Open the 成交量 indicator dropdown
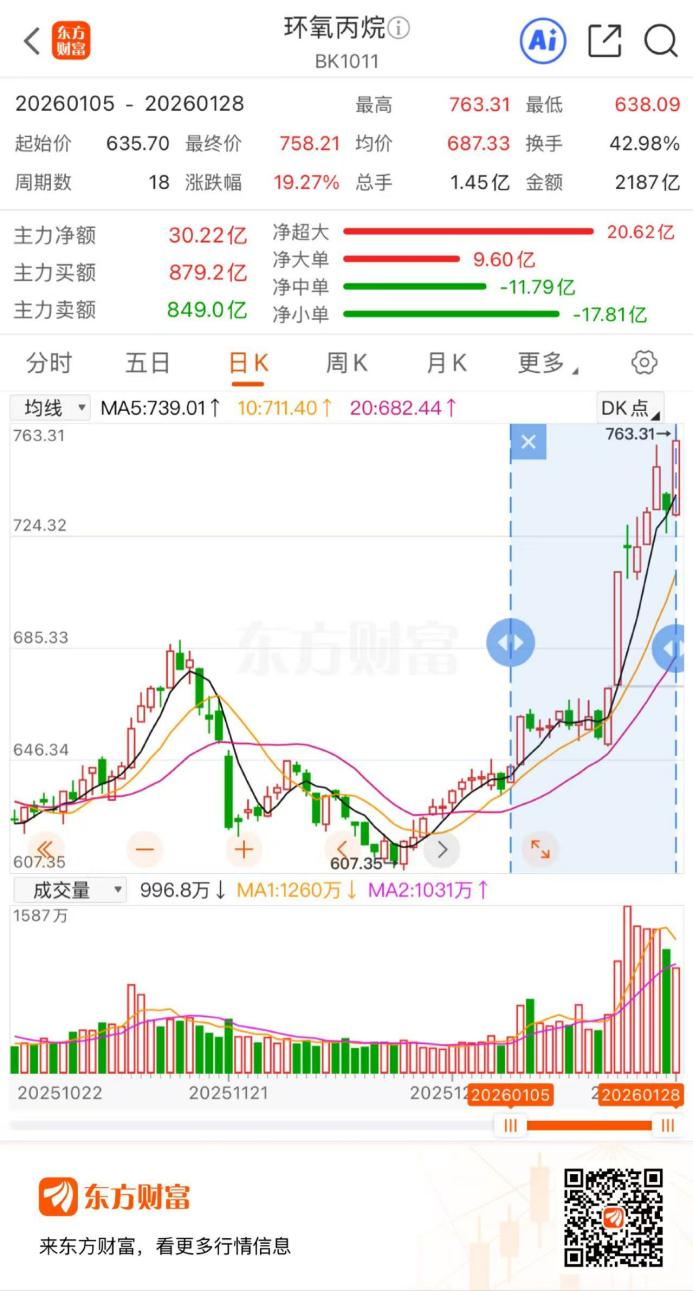This screenshot has width=693, height=1291. coord(68,890)
